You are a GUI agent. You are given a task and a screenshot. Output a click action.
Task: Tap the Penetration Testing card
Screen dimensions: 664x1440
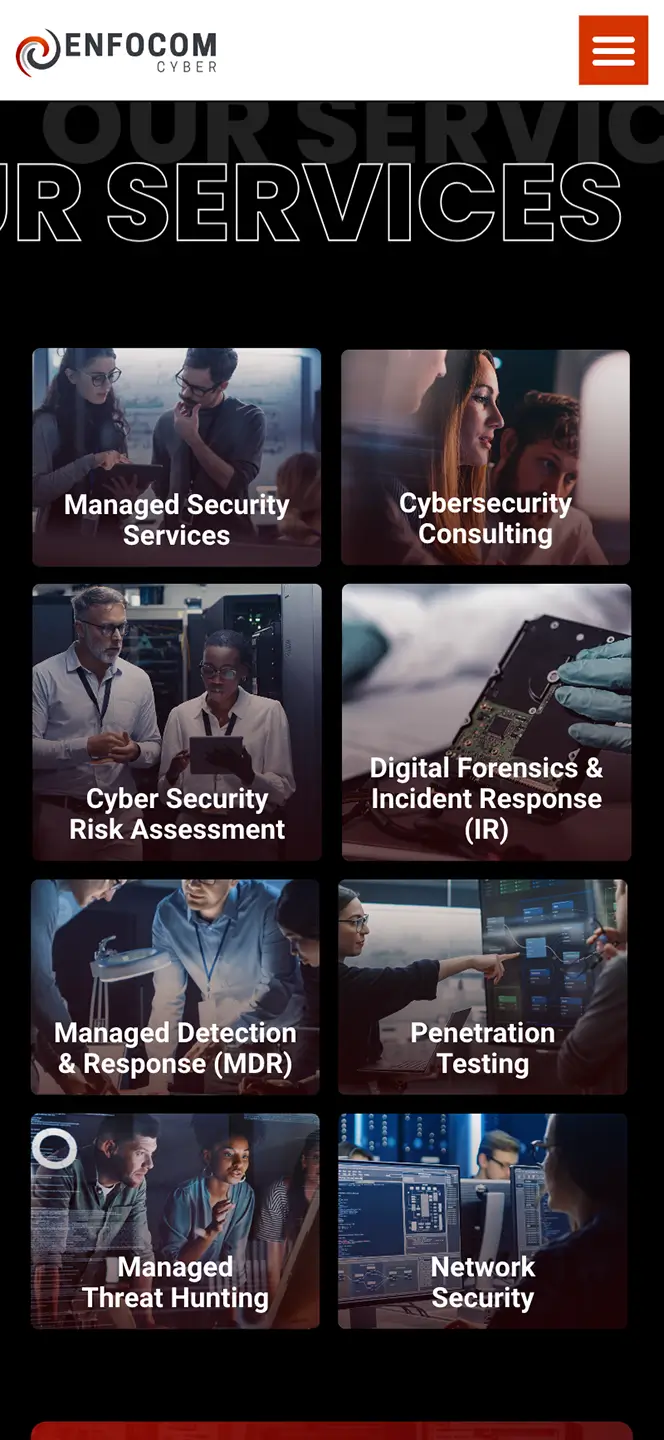click(x=482, y=987)
